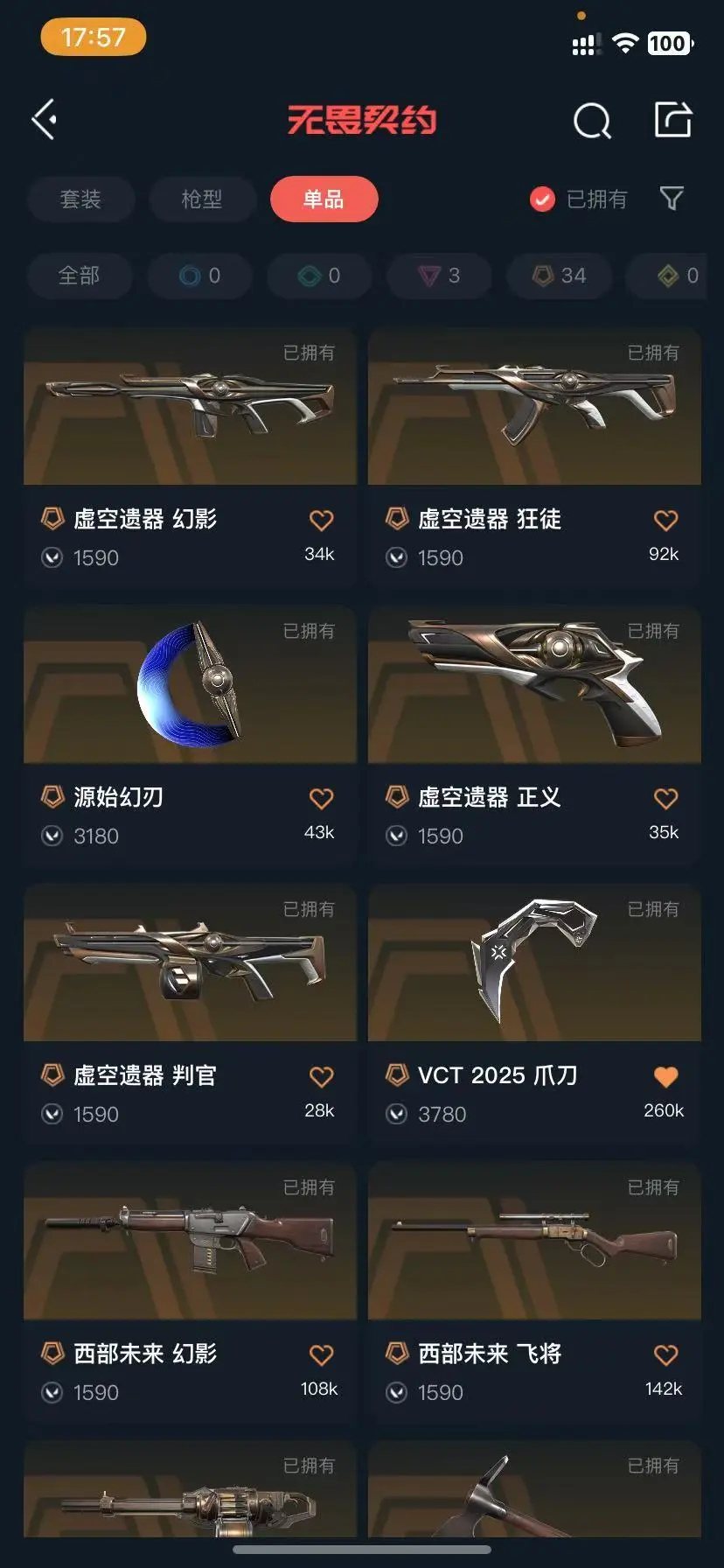Like the 西部未来 飞将 skin
The width and height of the screenshot is (724, 1568).
666,1354
